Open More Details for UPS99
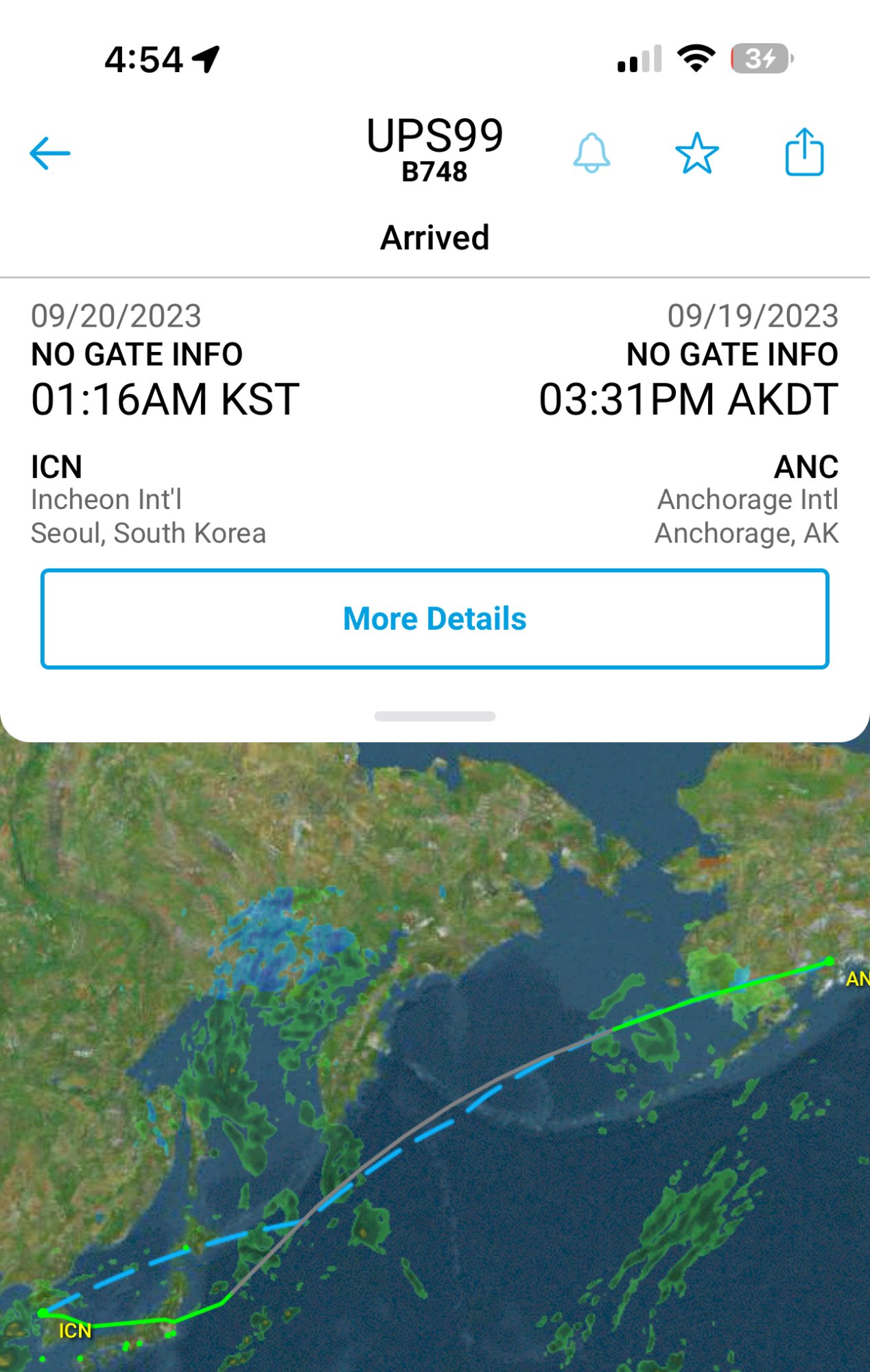The width and height of the screenshot is (870, 1372). [x=435, y=619]
